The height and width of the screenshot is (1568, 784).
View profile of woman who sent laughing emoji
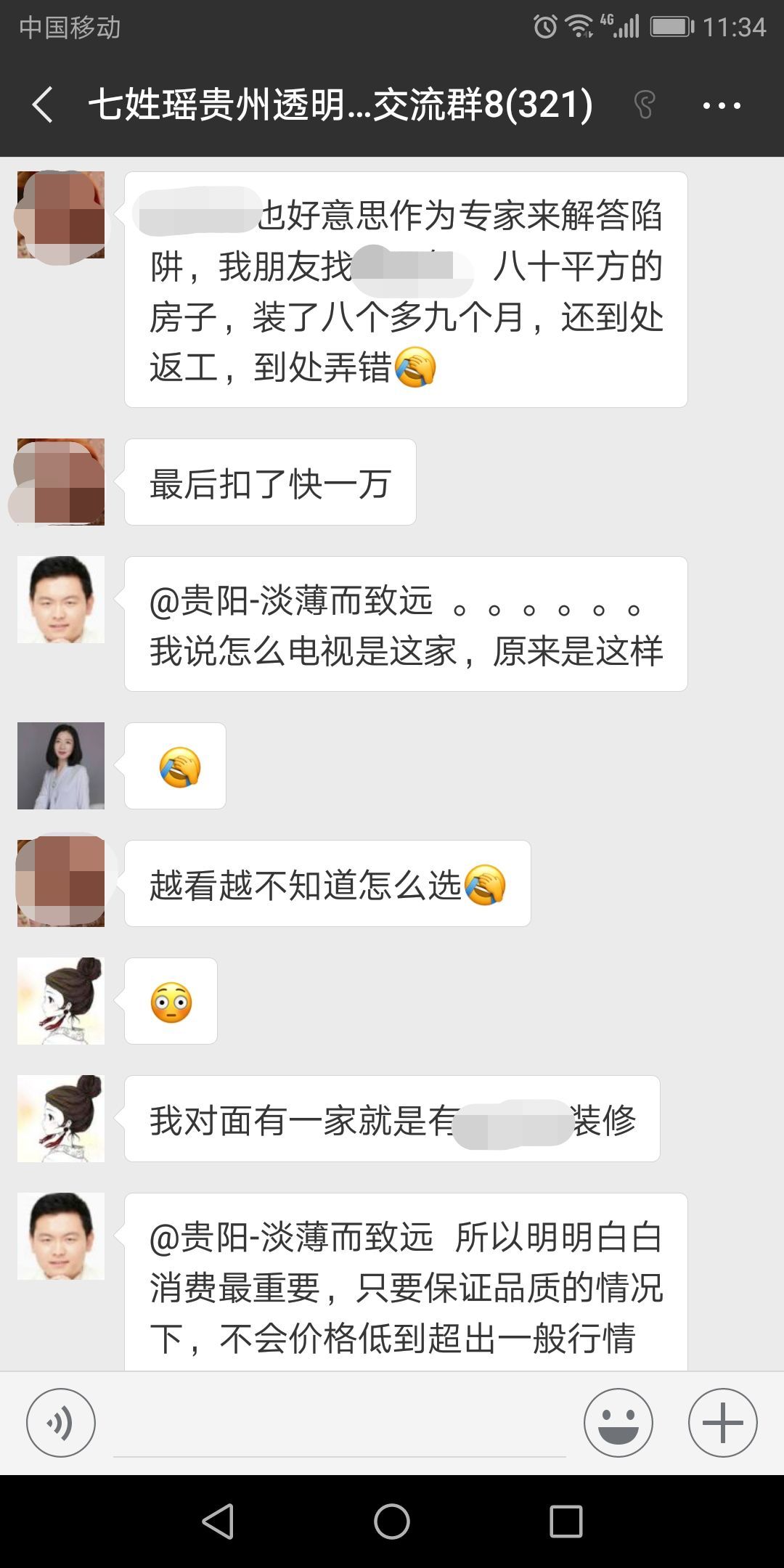click(x=61, y=766)
